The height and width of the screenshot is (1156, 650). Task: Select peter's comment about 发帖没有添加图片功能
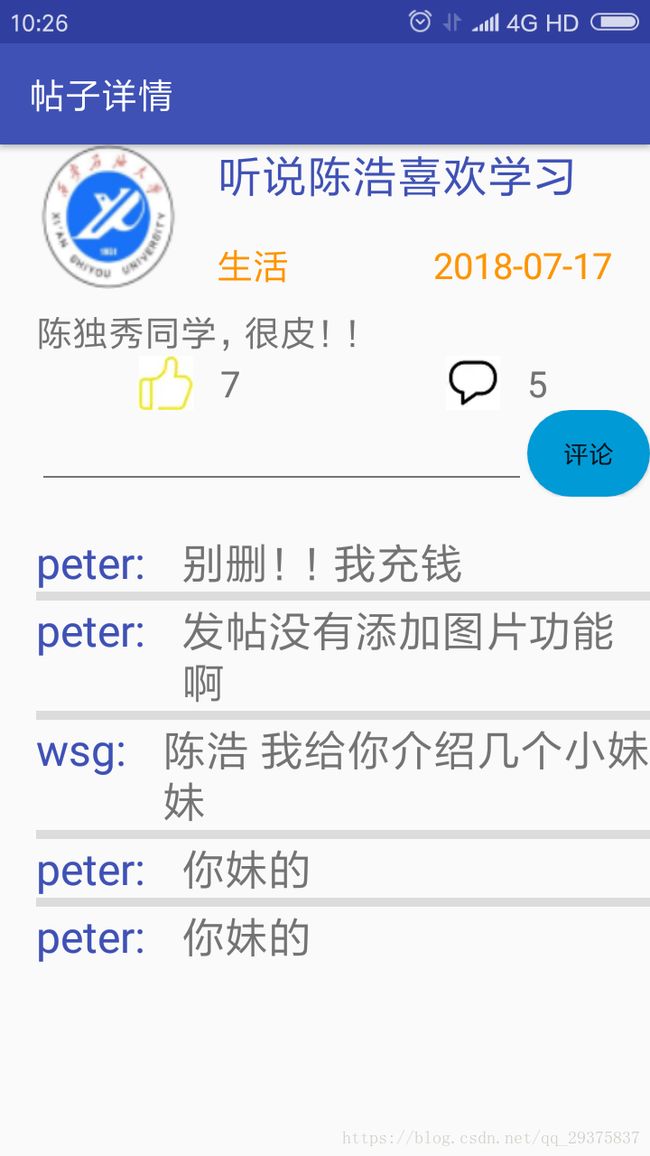pyautogui.click(x=343, y=656)
